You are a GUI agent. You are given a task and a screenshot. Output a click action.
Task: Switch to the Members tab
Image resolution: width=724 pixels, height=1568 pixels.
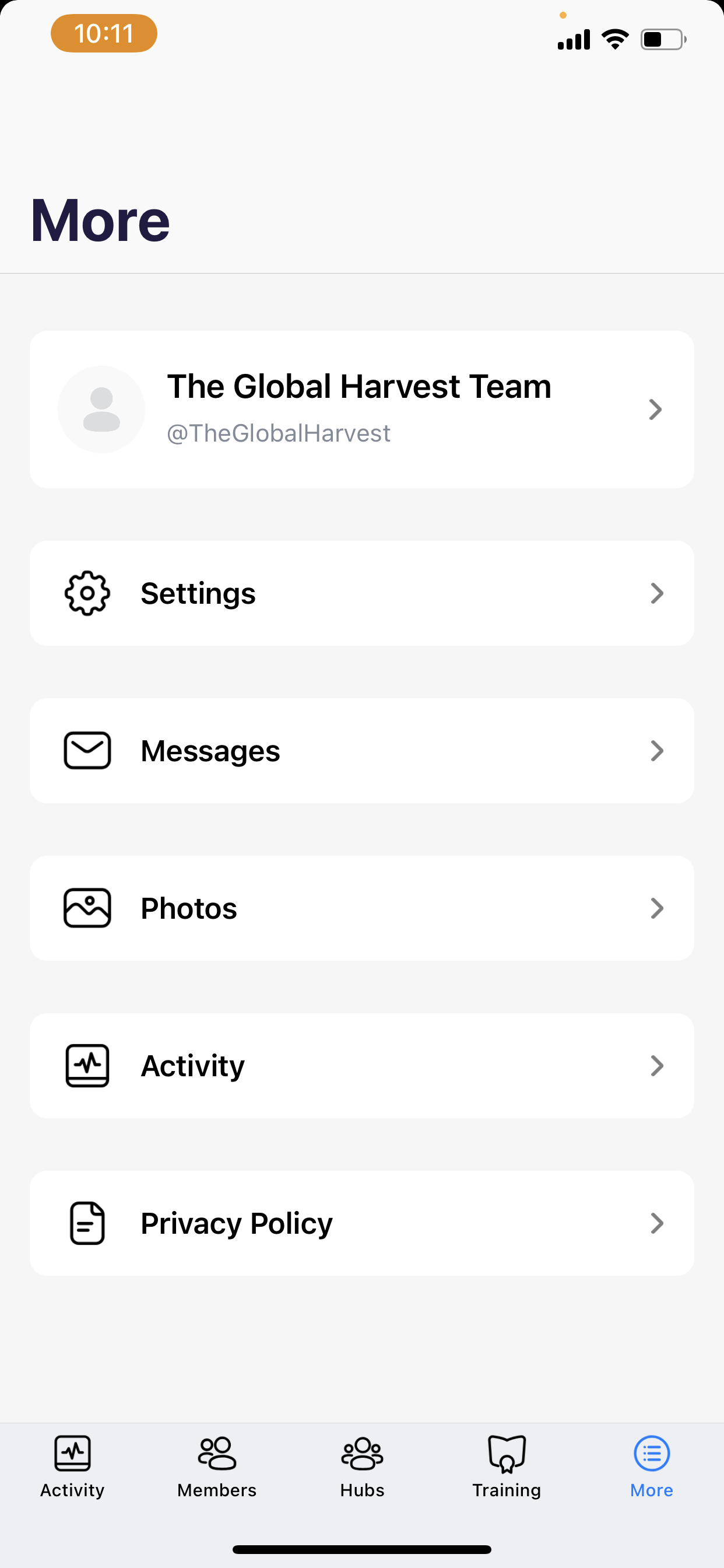(217, 1467)
